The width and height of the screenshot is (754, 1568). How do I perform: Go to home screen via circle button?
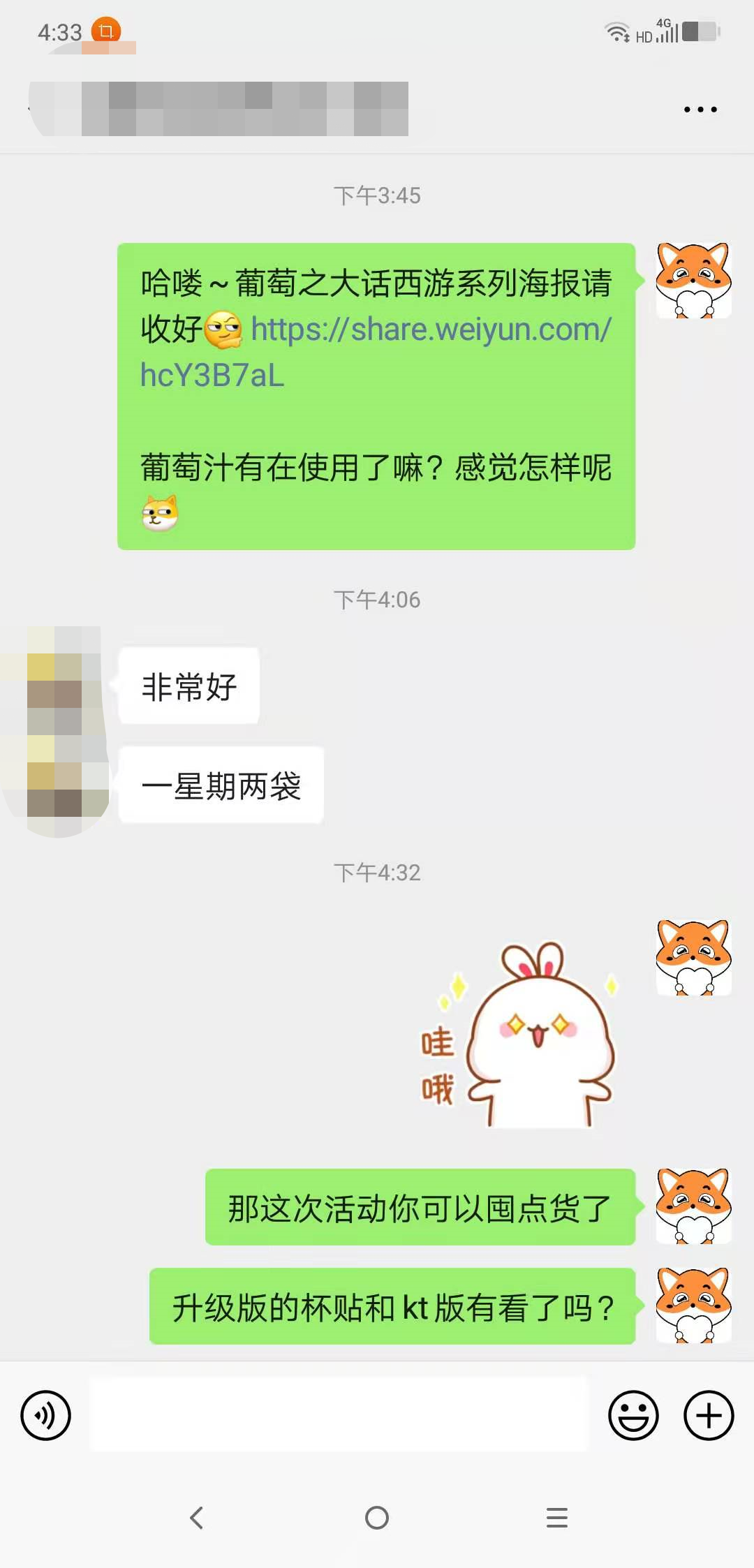tap(377, 1518)
